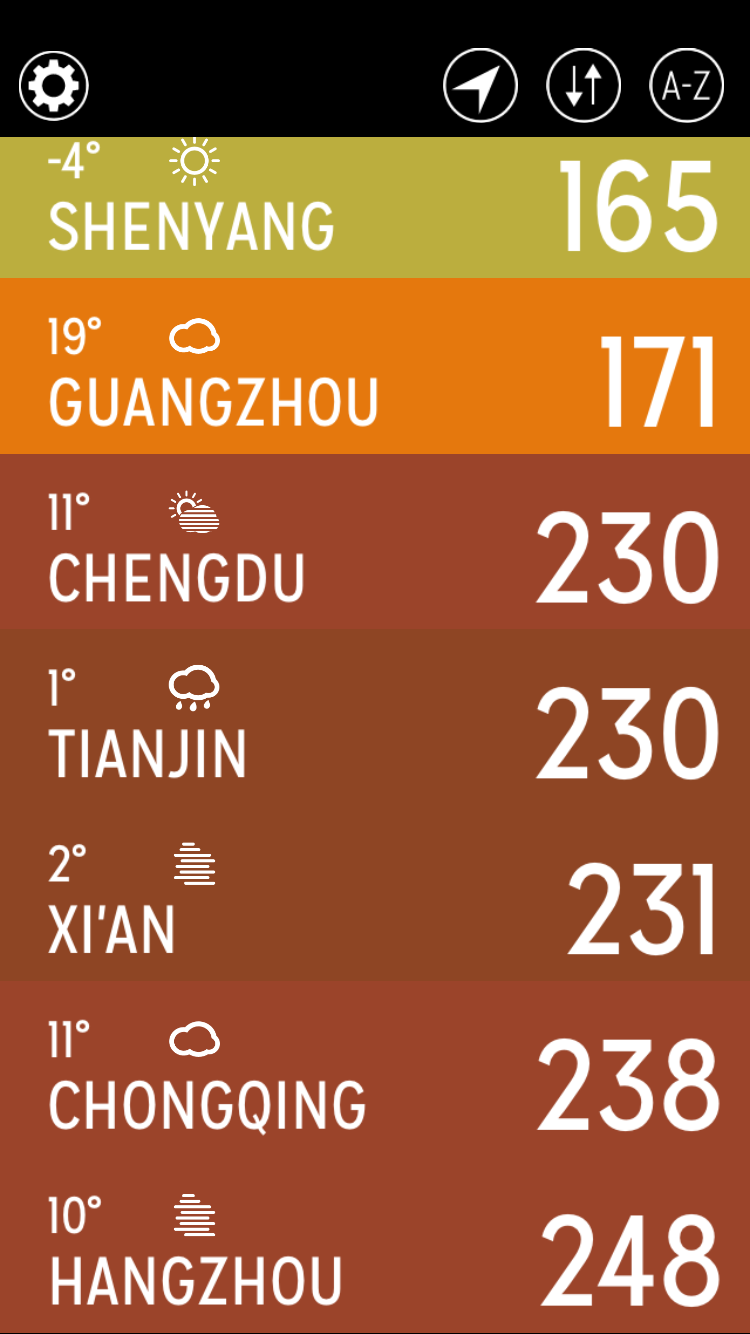This screenshot has height=1334, width=750.
Task: Open Shenyang air quality details
Action: coord(375,208)
